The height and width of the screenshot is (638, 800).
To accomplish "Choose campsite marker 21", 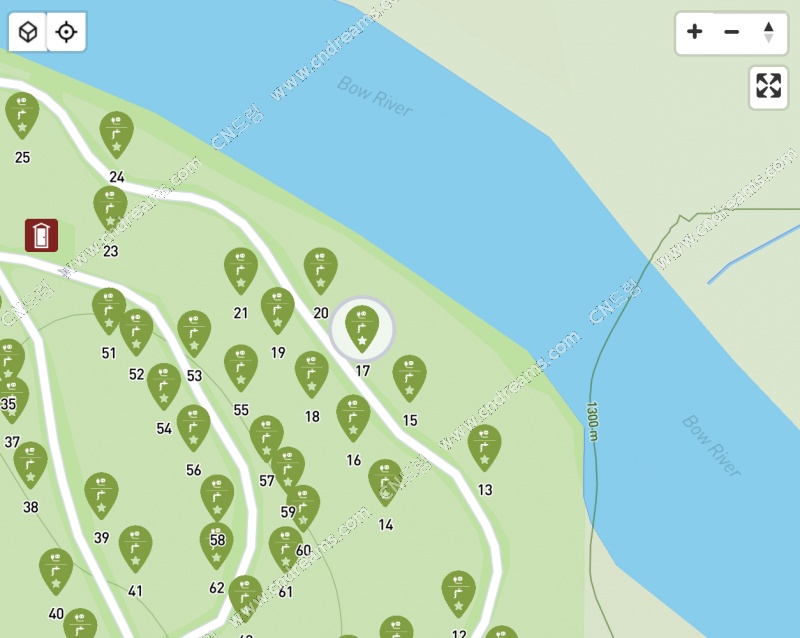I will pos(241,269).
